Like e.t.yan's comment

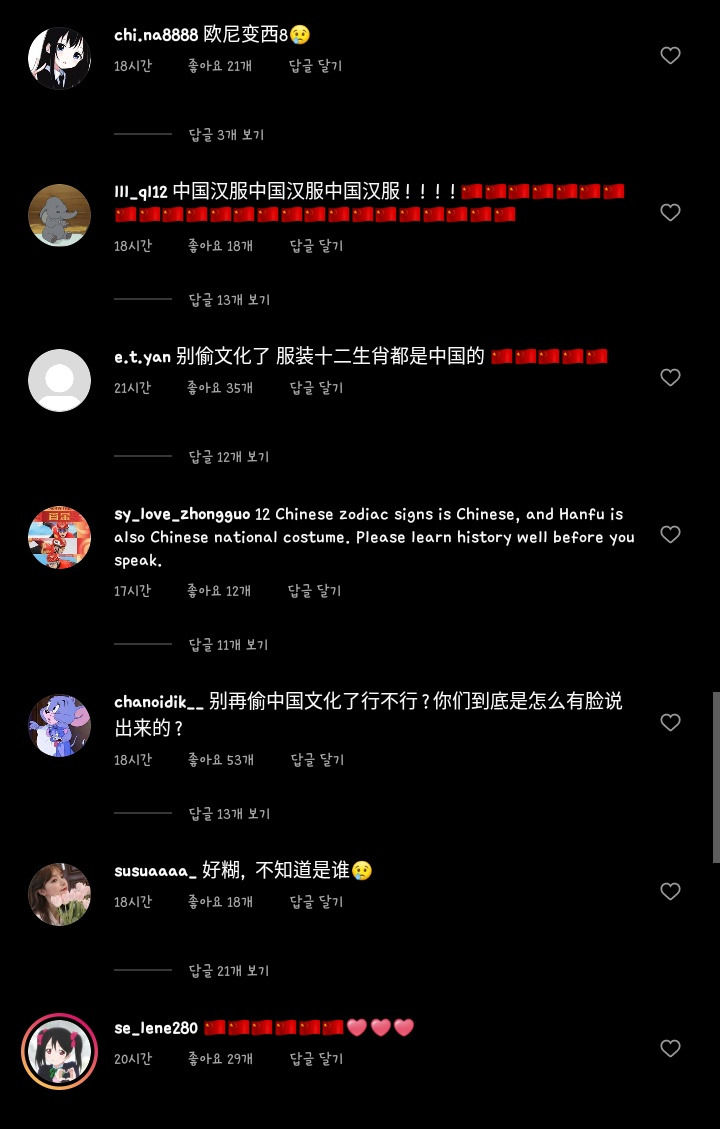670,378
